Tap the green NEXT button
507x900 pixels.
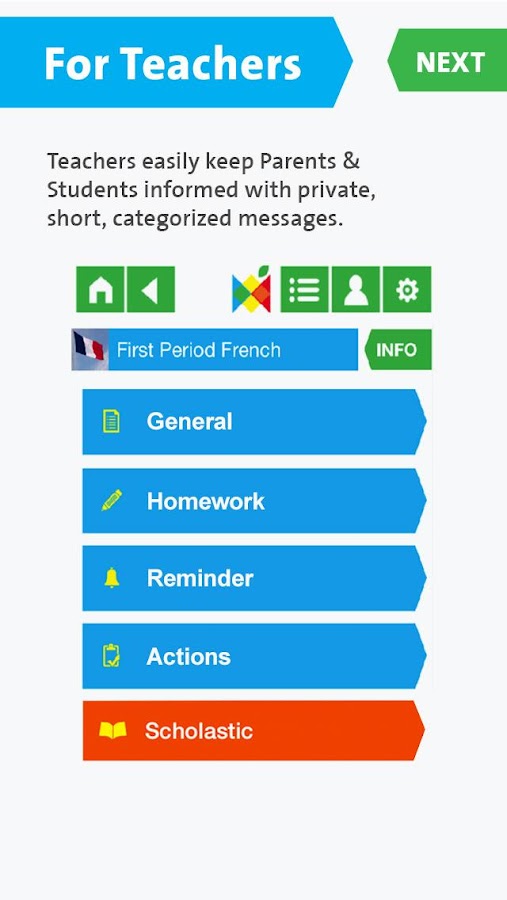(448, 60)
